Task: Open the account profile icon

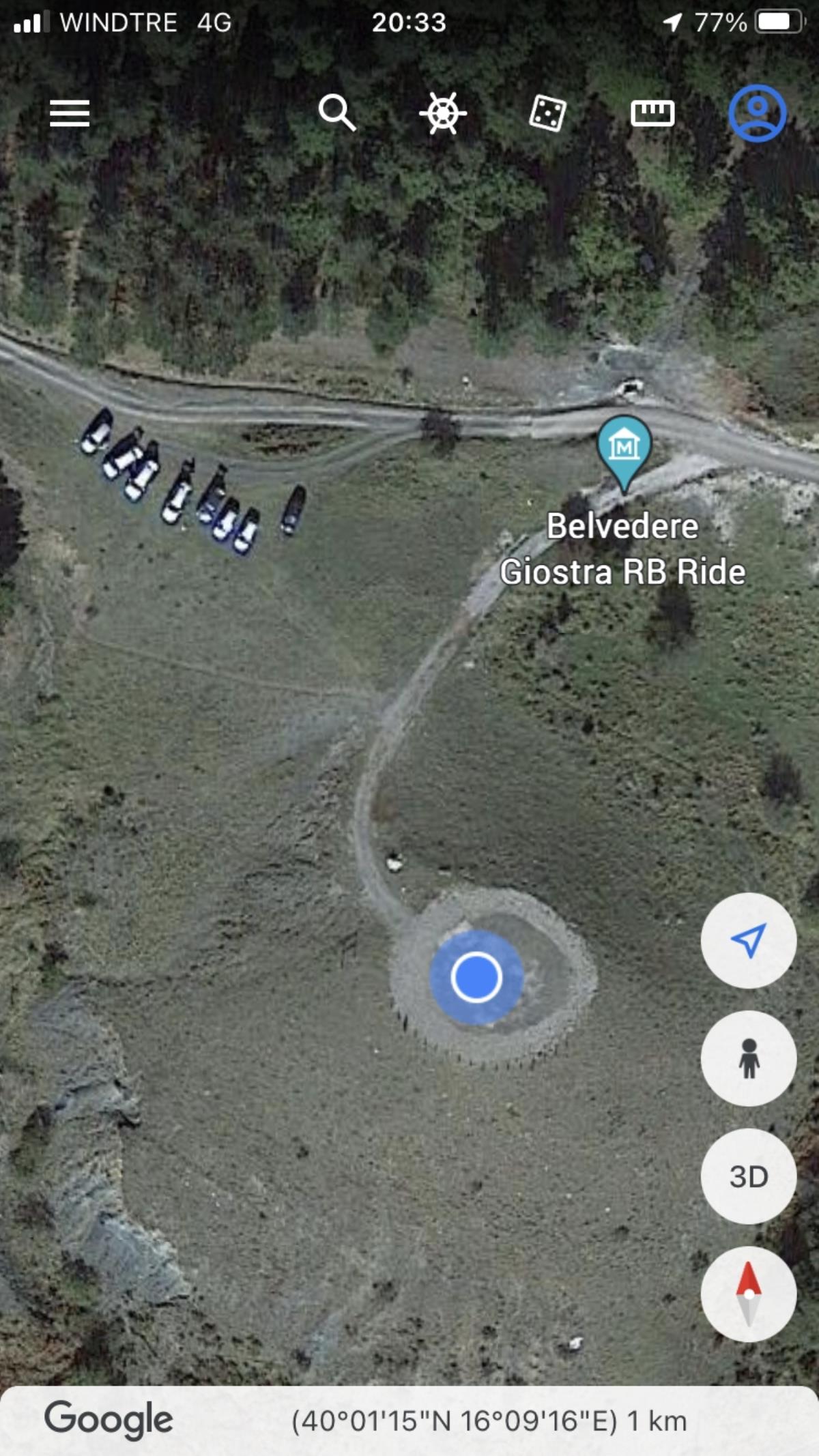Action: click(757, 113)
